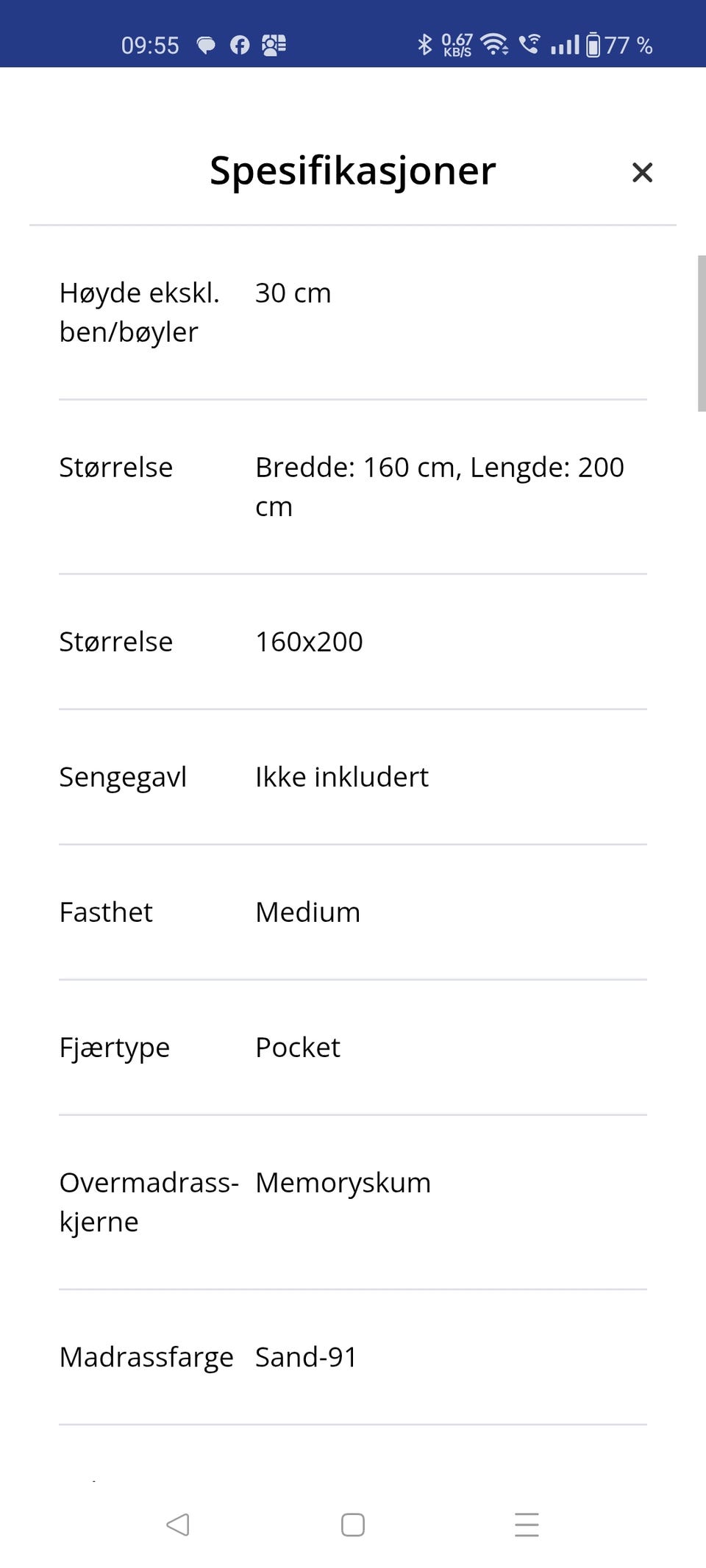Tap the cellular signal strength bars

[x=567, y=44]
